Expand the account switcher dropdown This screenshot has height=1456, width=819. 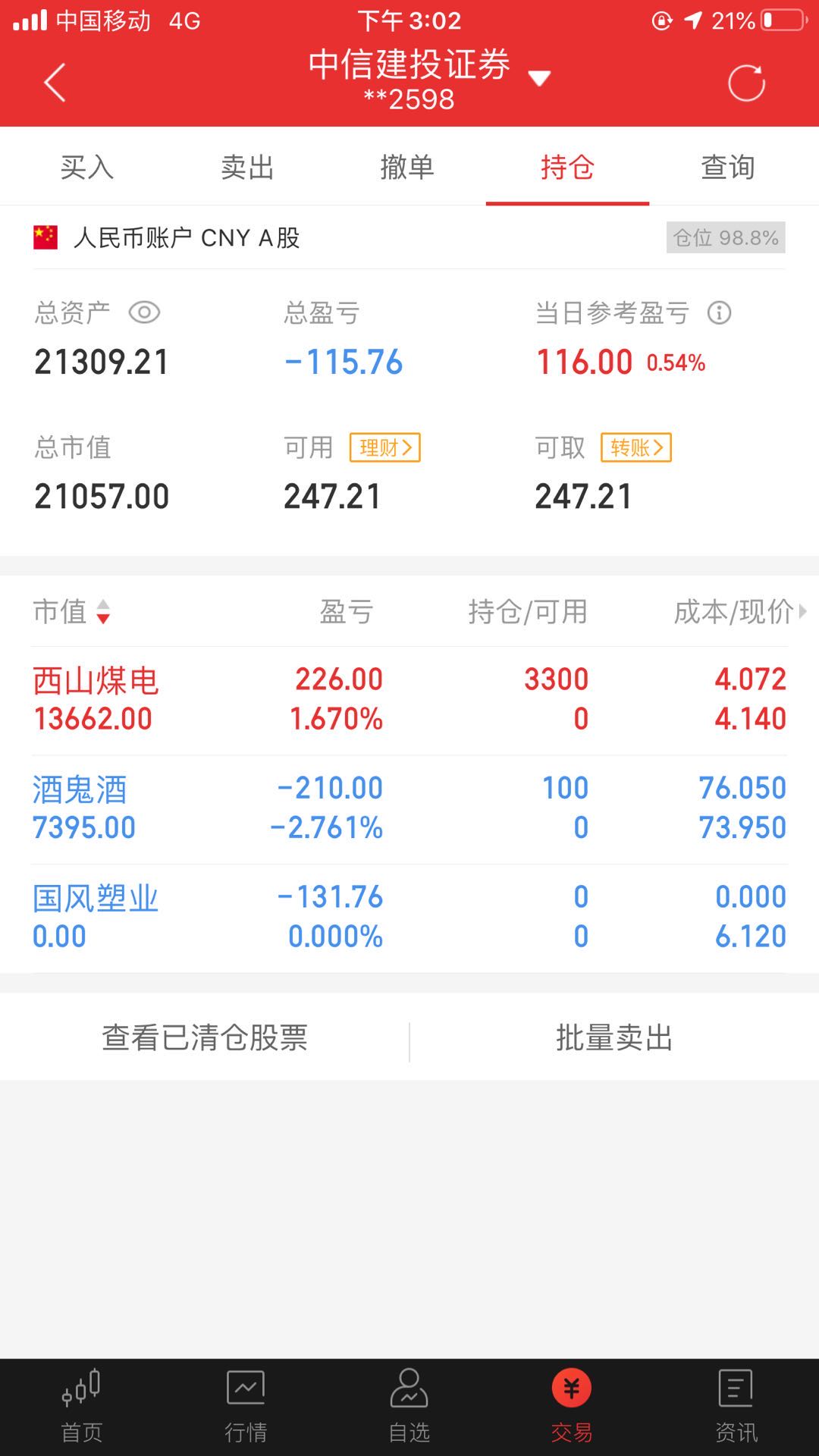[538, 78]
